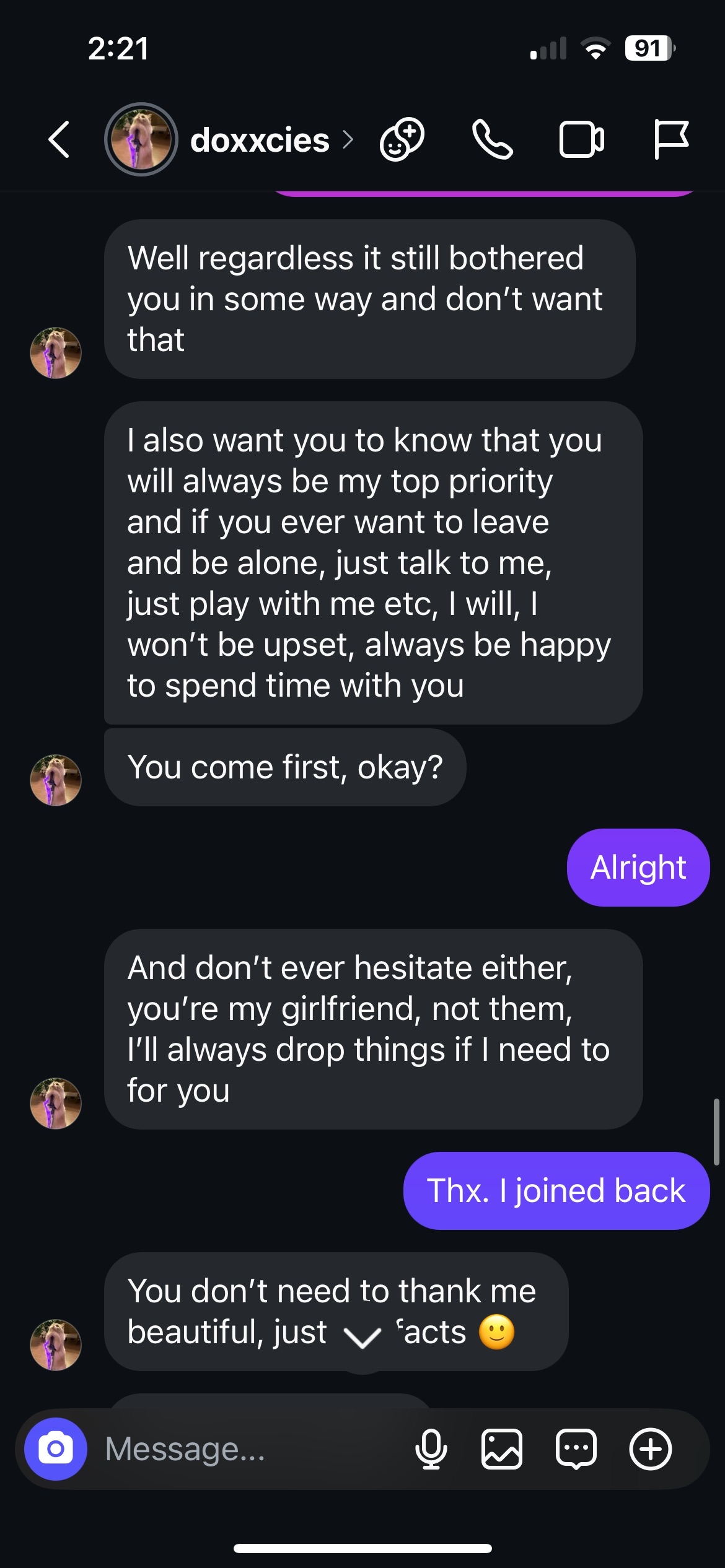The height and width of the screenshot is (1568, 725).
Task: Open the quick replies bubble icon
Action: click(576, 1449)
